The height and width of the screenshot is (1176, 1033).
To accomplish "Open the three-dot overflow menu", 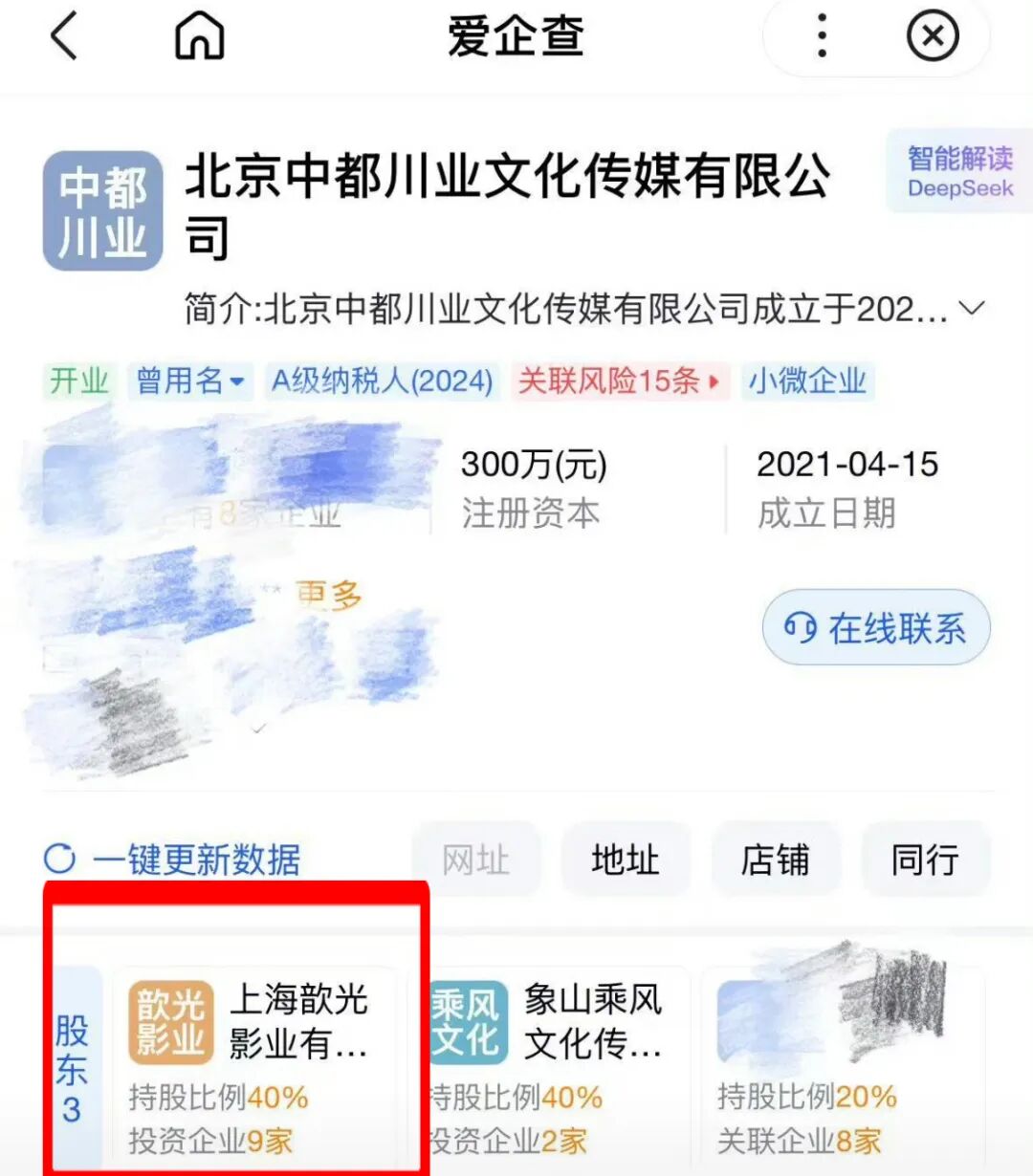I will (822, 37).
